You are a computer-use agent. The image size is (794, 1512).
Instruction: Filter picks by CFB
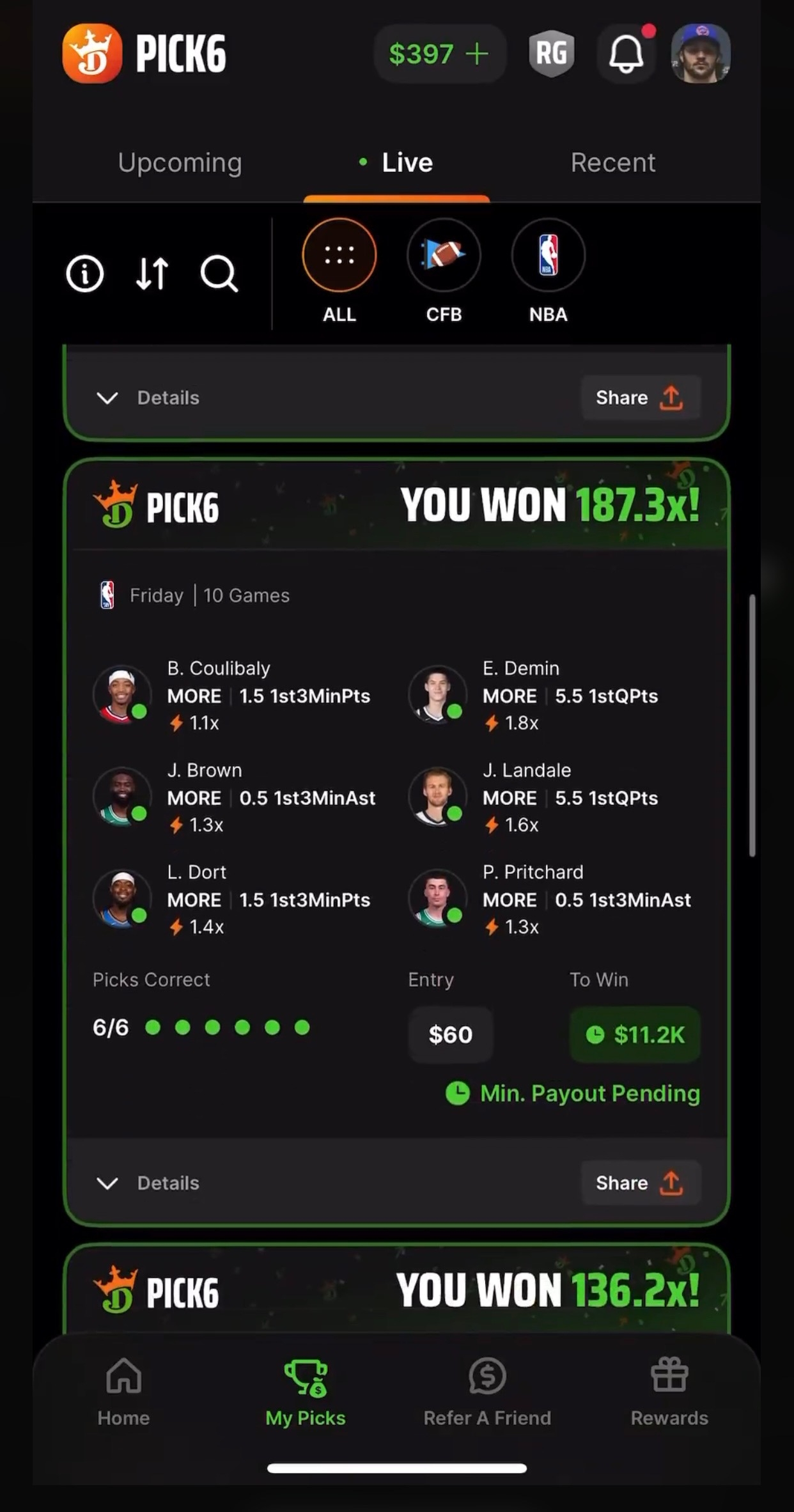[444, 256]
